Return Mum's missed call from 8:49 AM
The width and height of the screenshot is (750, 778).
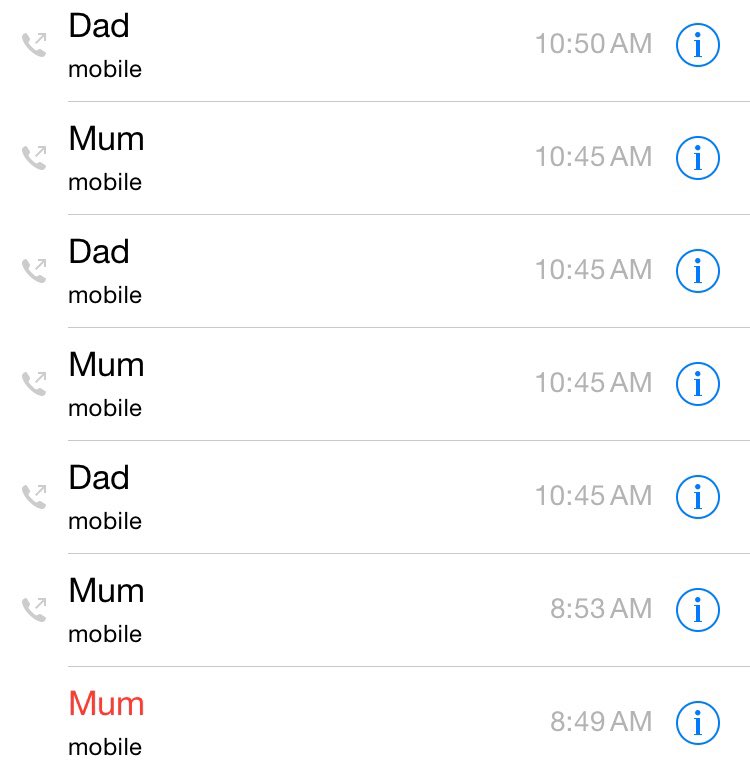coord(300,722)
